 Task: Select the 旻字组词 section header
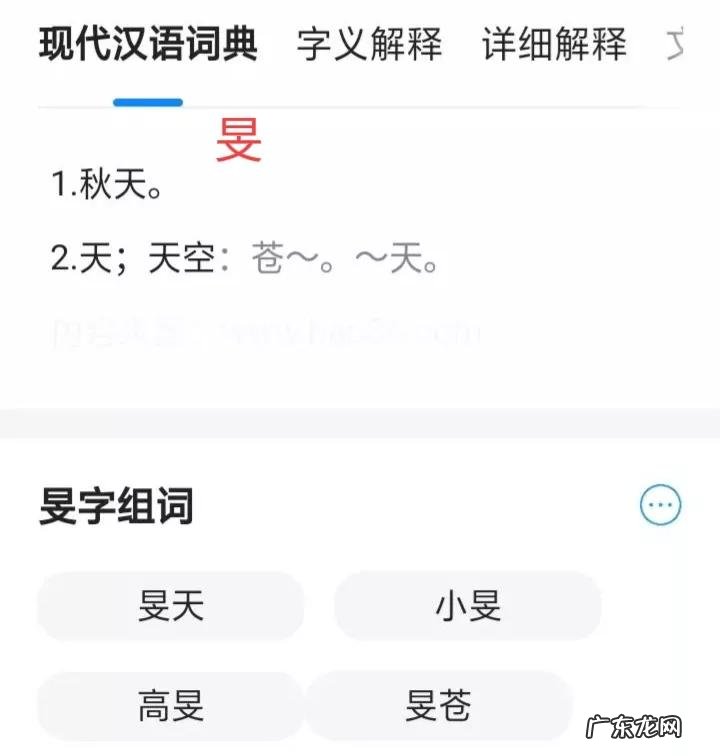click(x=113, y=505)
